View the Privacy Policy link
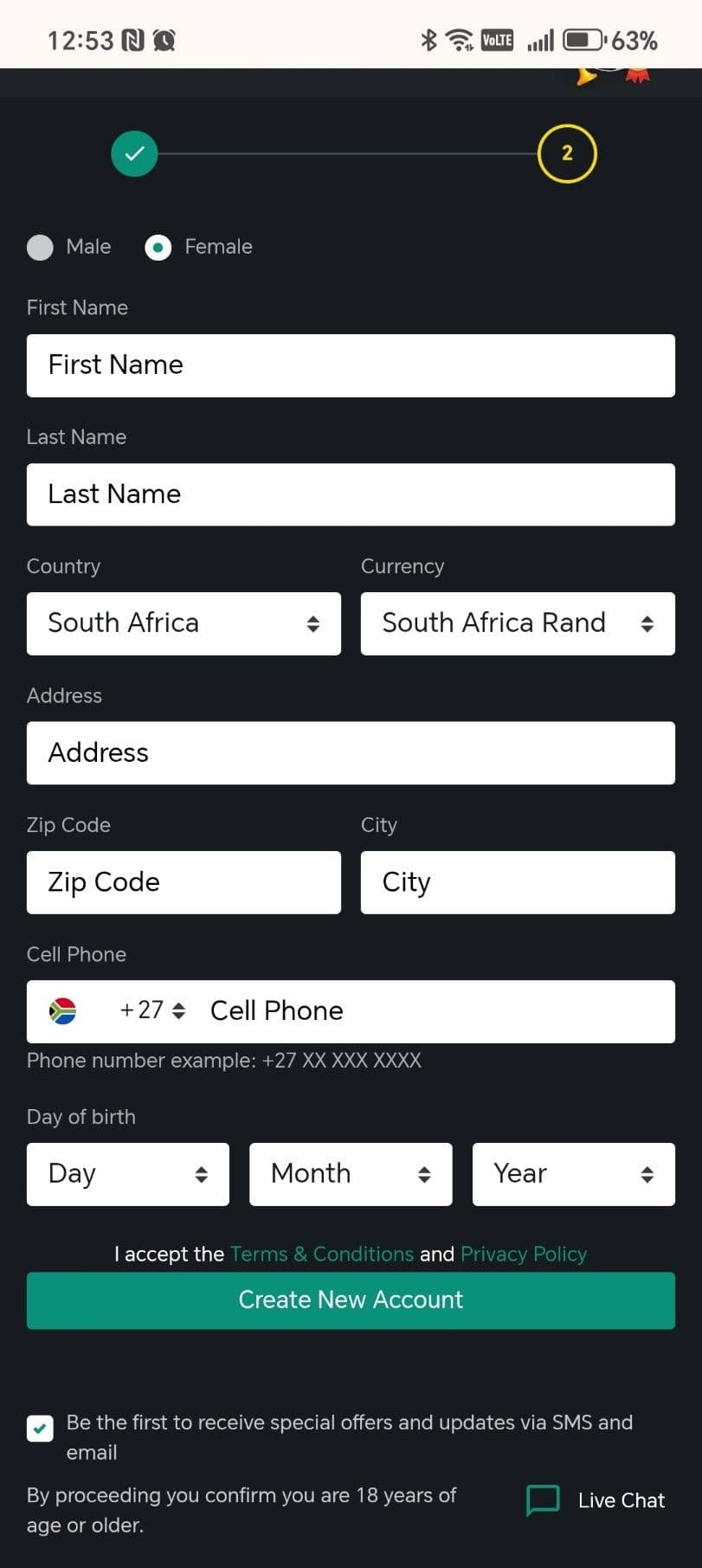This screenshot has width=702, height=1568. pos(524,1254)
